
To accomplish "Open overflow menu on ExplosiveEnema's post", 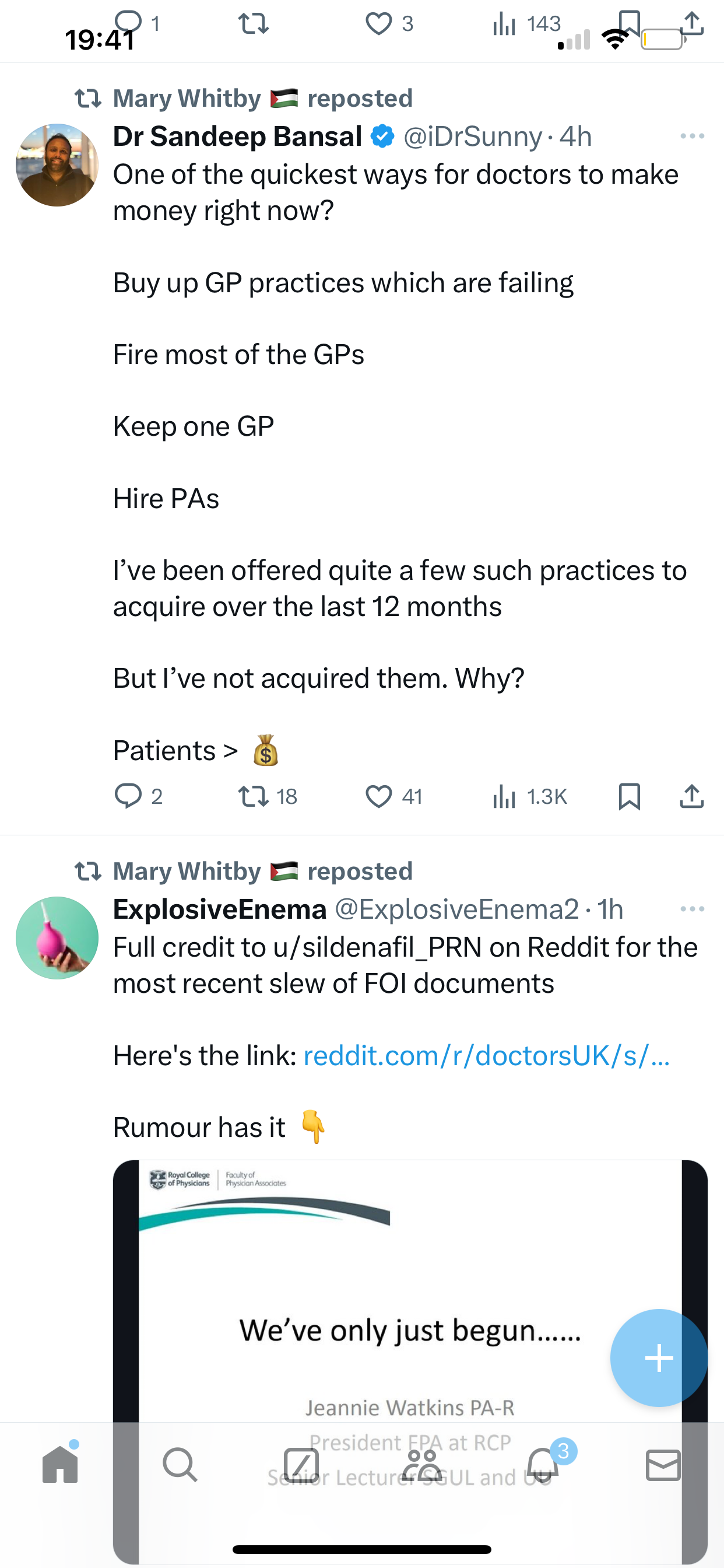I will (x=693, y=909).
